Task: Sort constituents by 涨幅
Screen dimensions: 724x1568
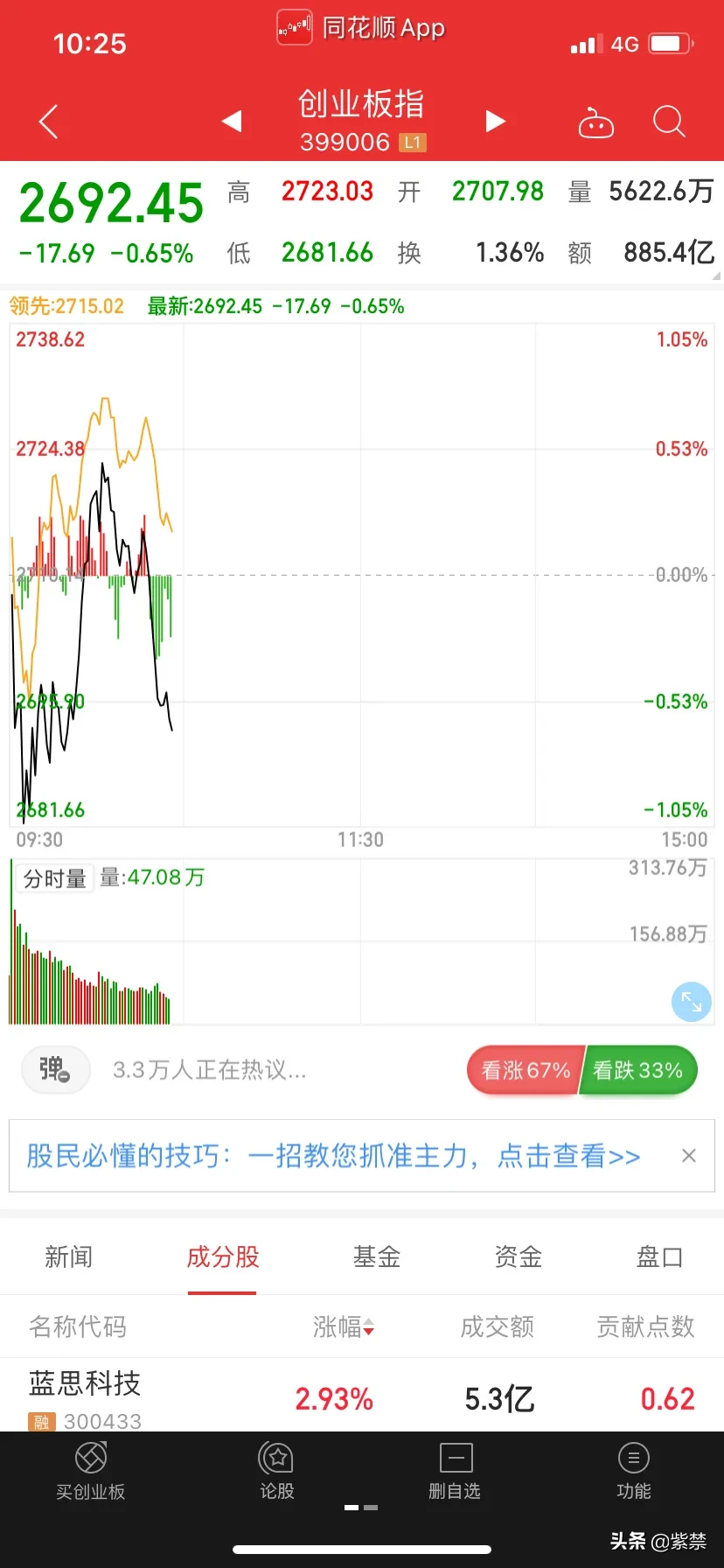Action: point(344,1327)
